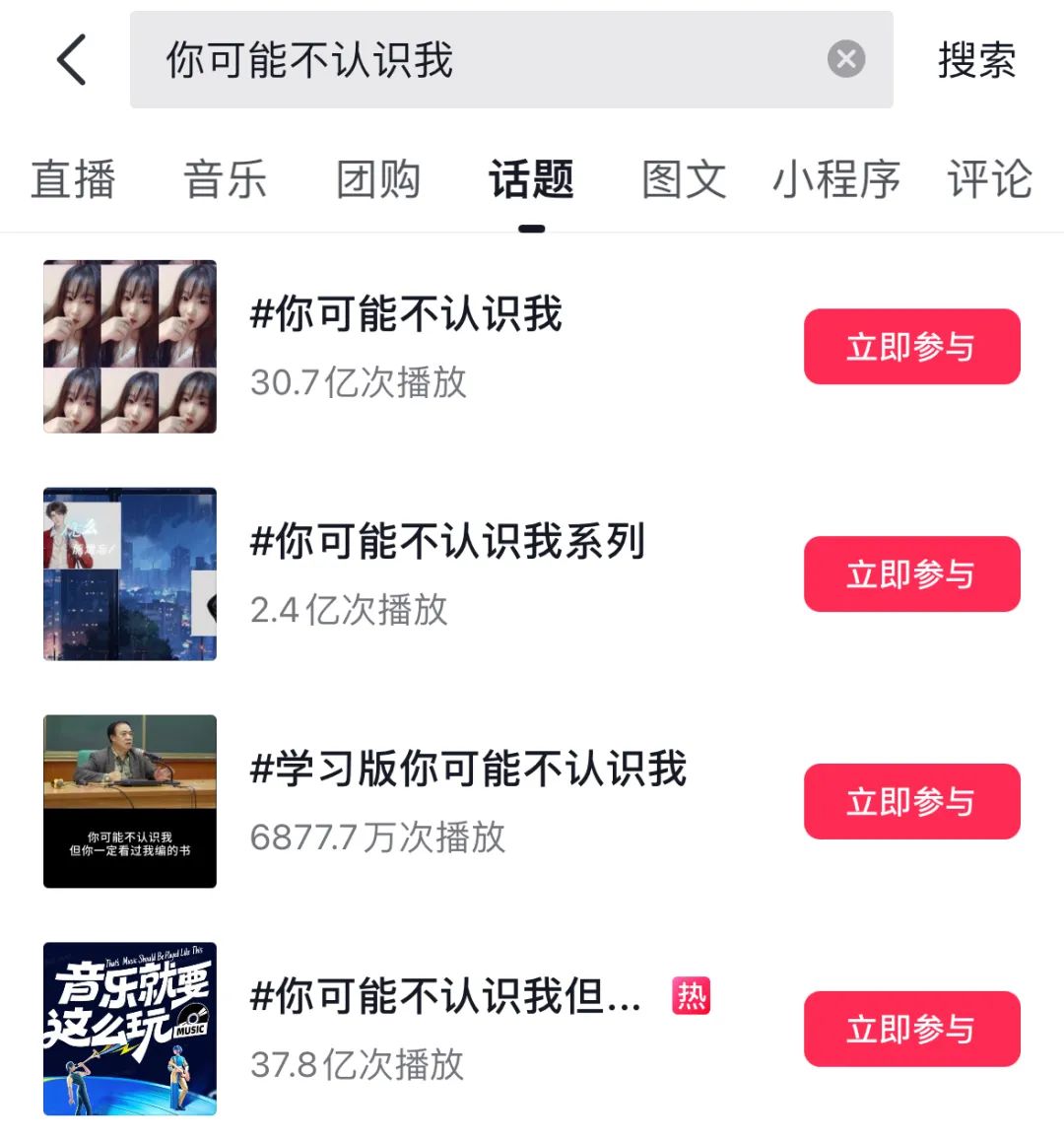Screen dimensions: 1064x1140
Task: Tap the 热 hot badge icon
Action: [693, 997]
